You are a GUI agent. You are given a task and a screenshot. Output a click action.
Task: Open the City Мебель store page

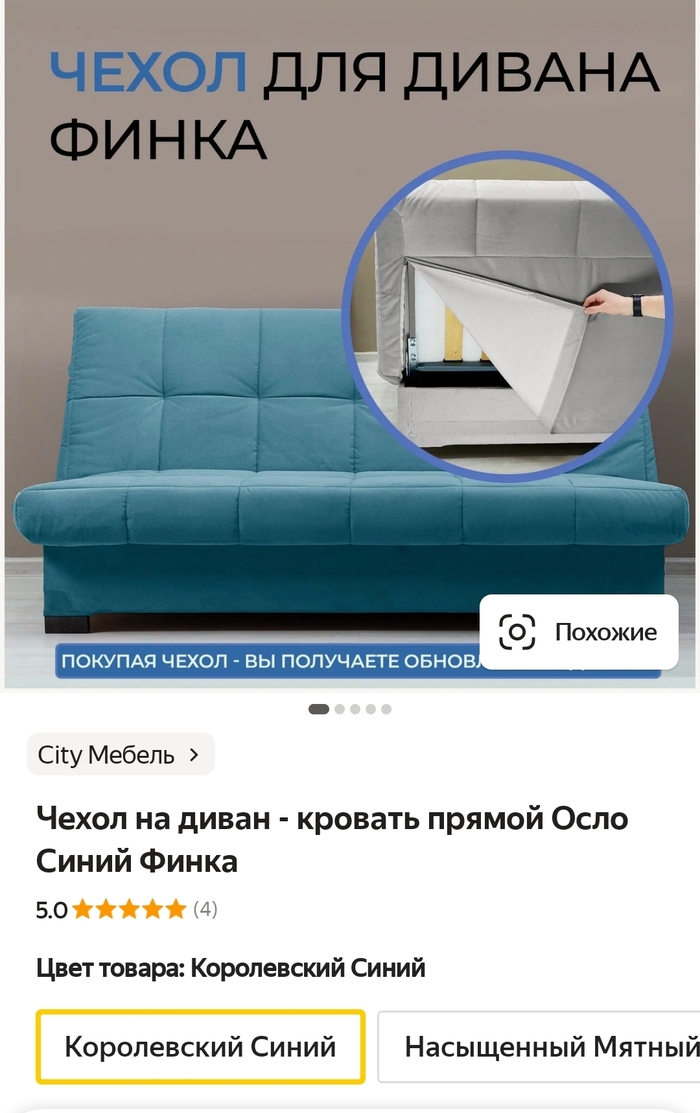click(x=120, y=755)
